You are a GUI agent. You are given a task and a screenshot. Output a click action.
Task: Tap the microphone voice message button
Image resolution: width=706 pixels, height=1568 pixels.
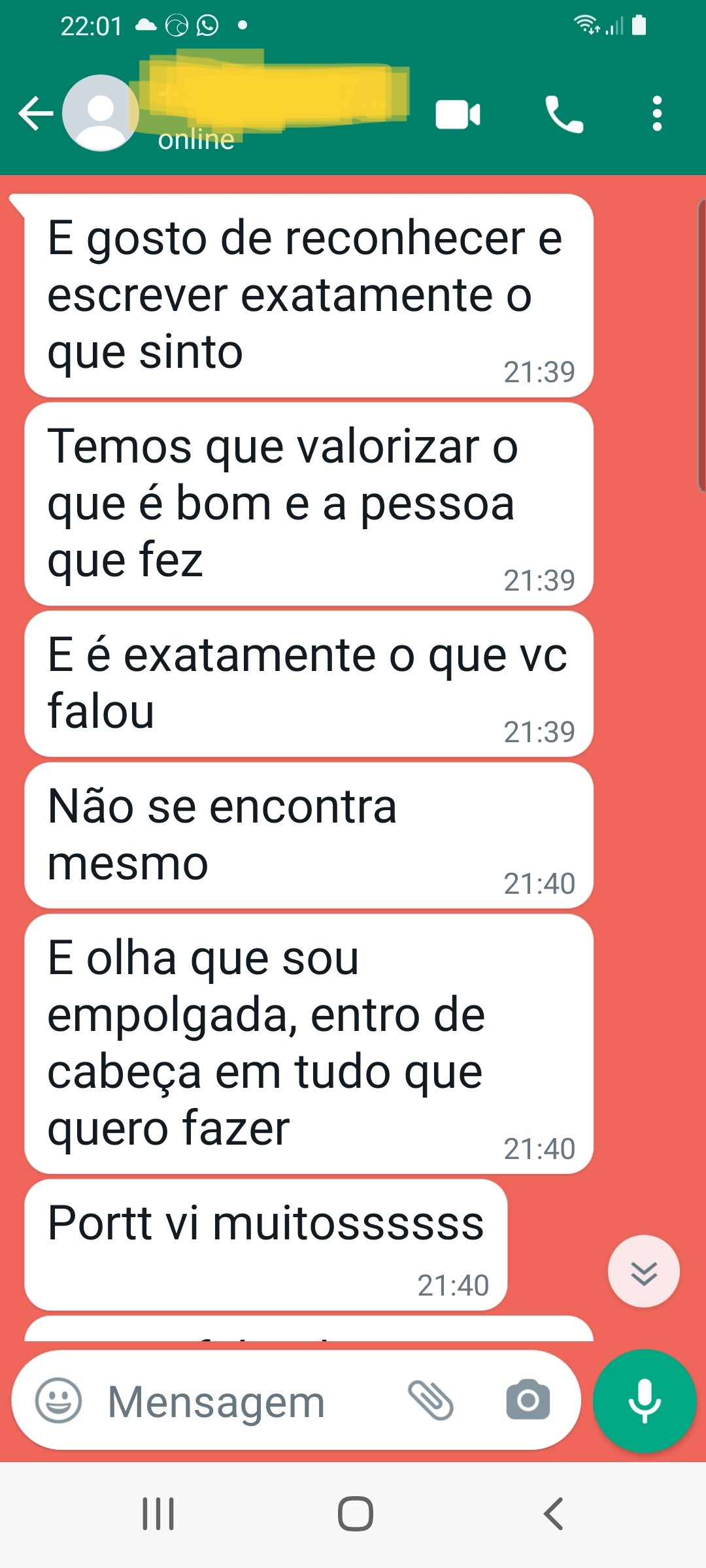(x=645, y=1400)
